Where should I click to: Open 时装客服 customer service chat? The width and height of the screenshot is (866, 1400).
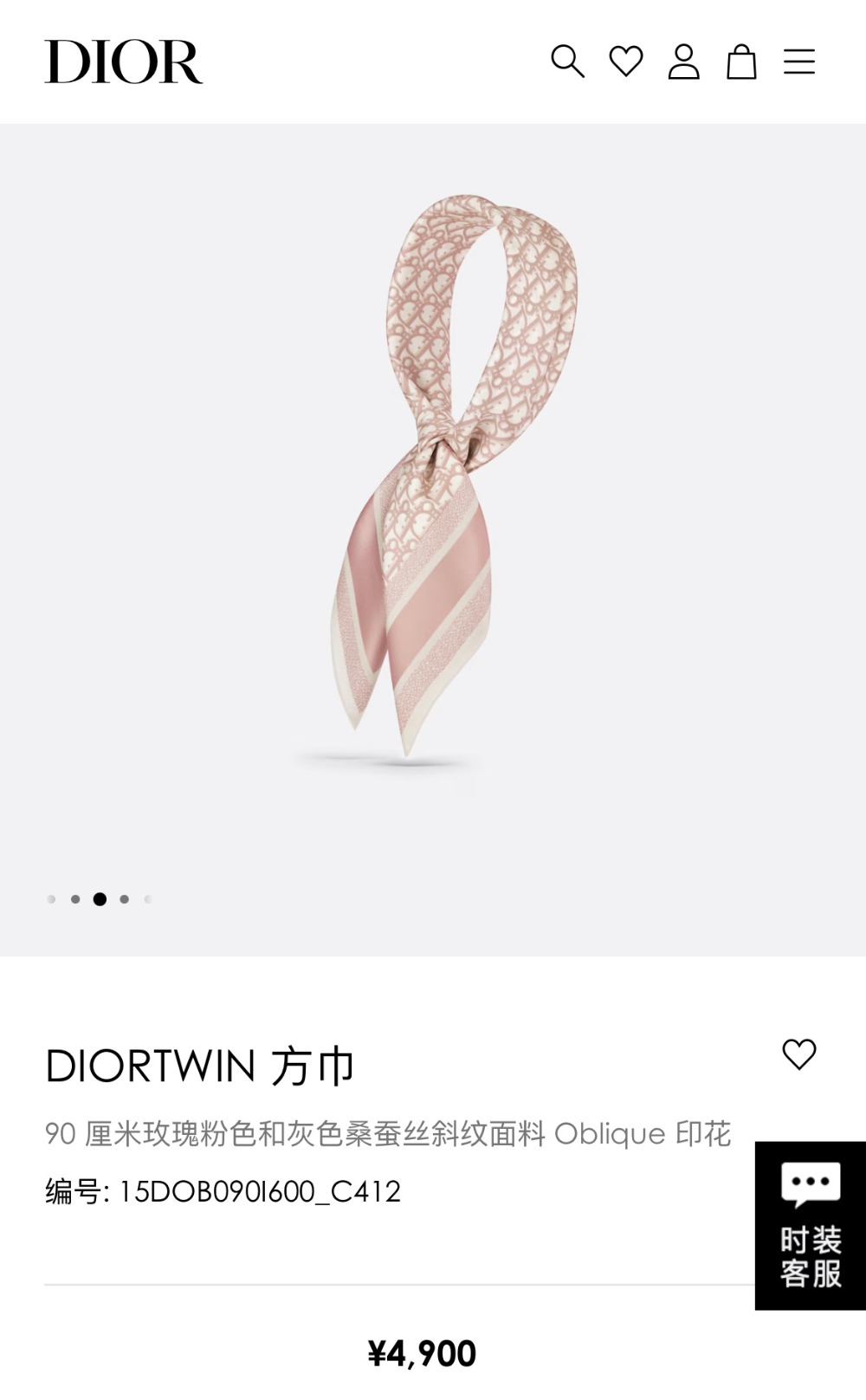[810, 1225]
